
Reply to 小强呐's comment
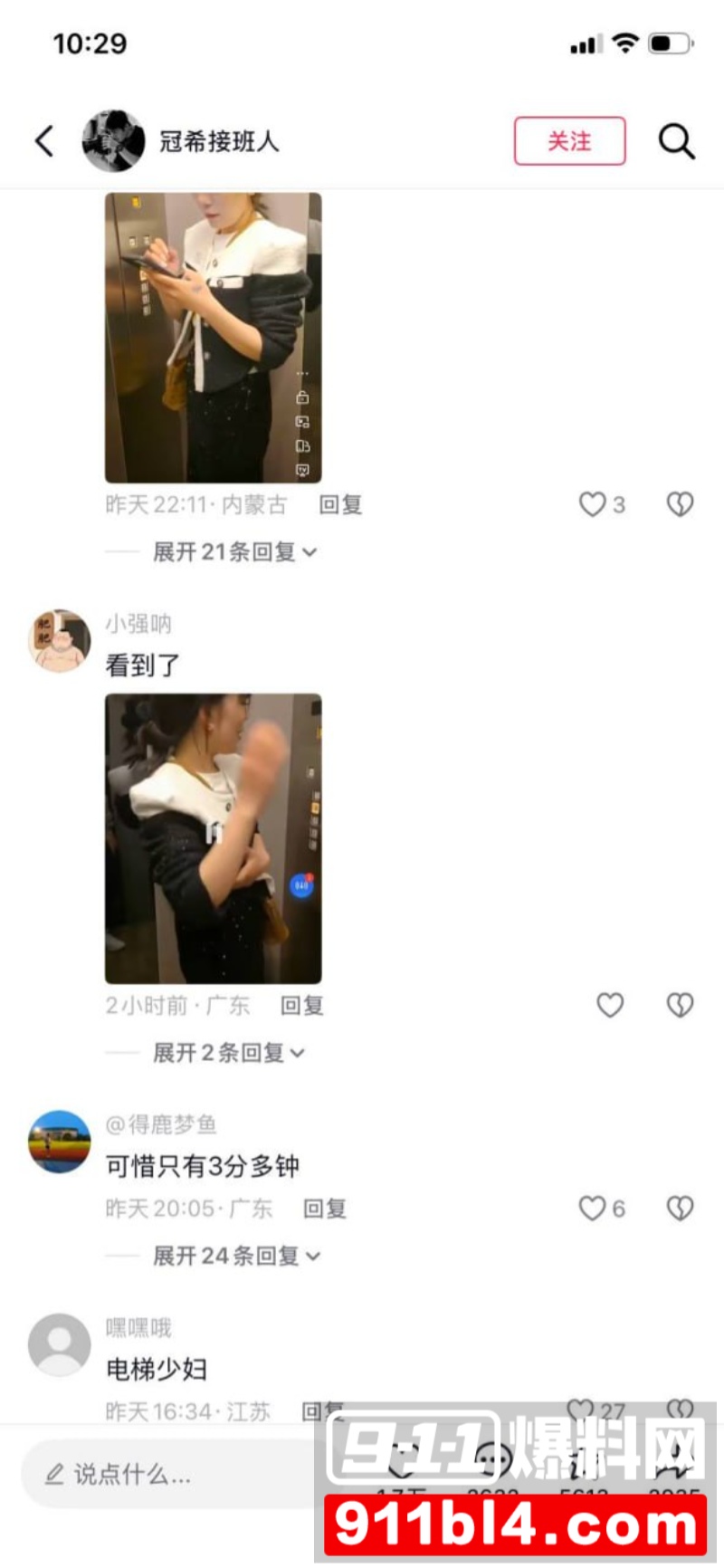coord(302,1005)
